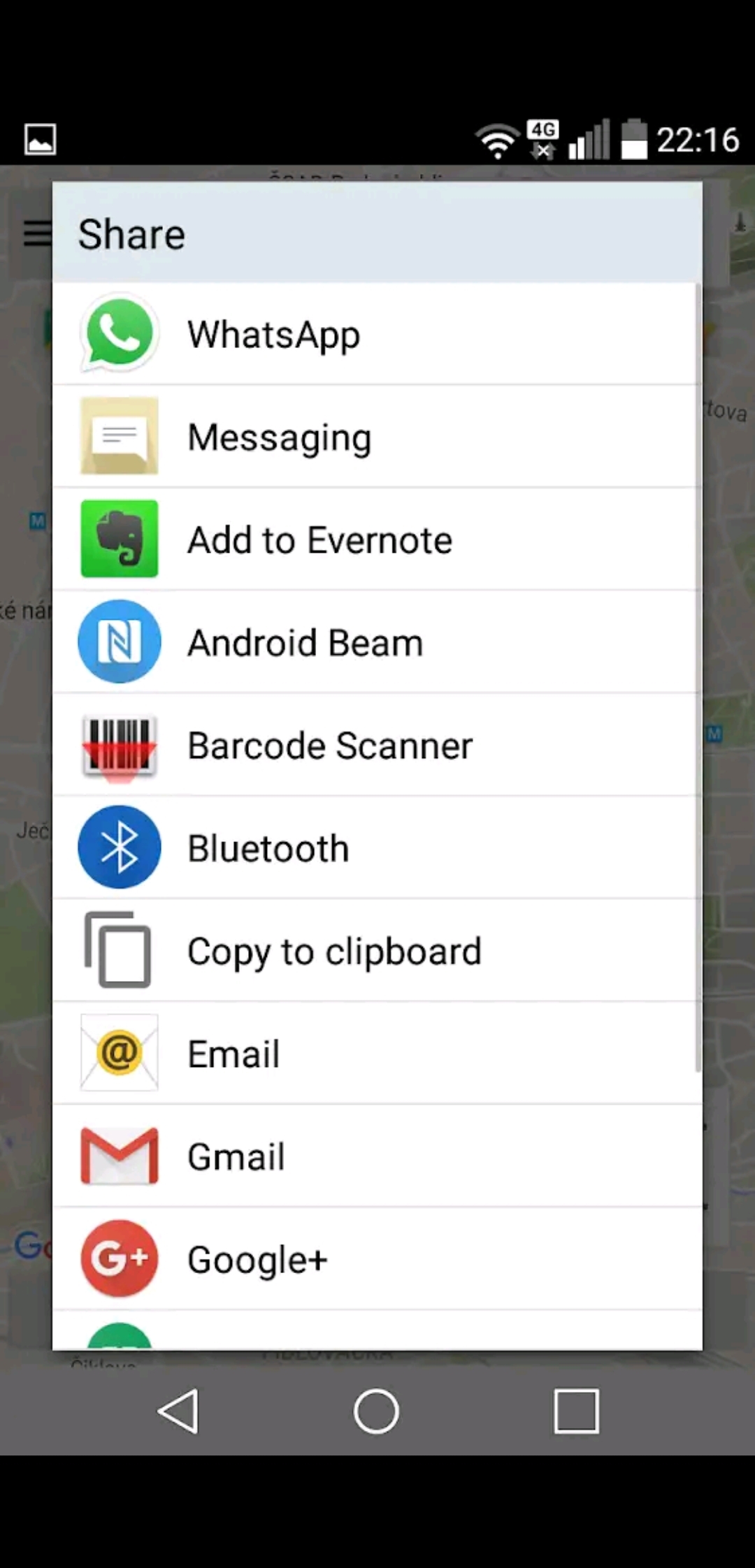
Task: Tap Copy to clipboard
Action: pos(377,950)
